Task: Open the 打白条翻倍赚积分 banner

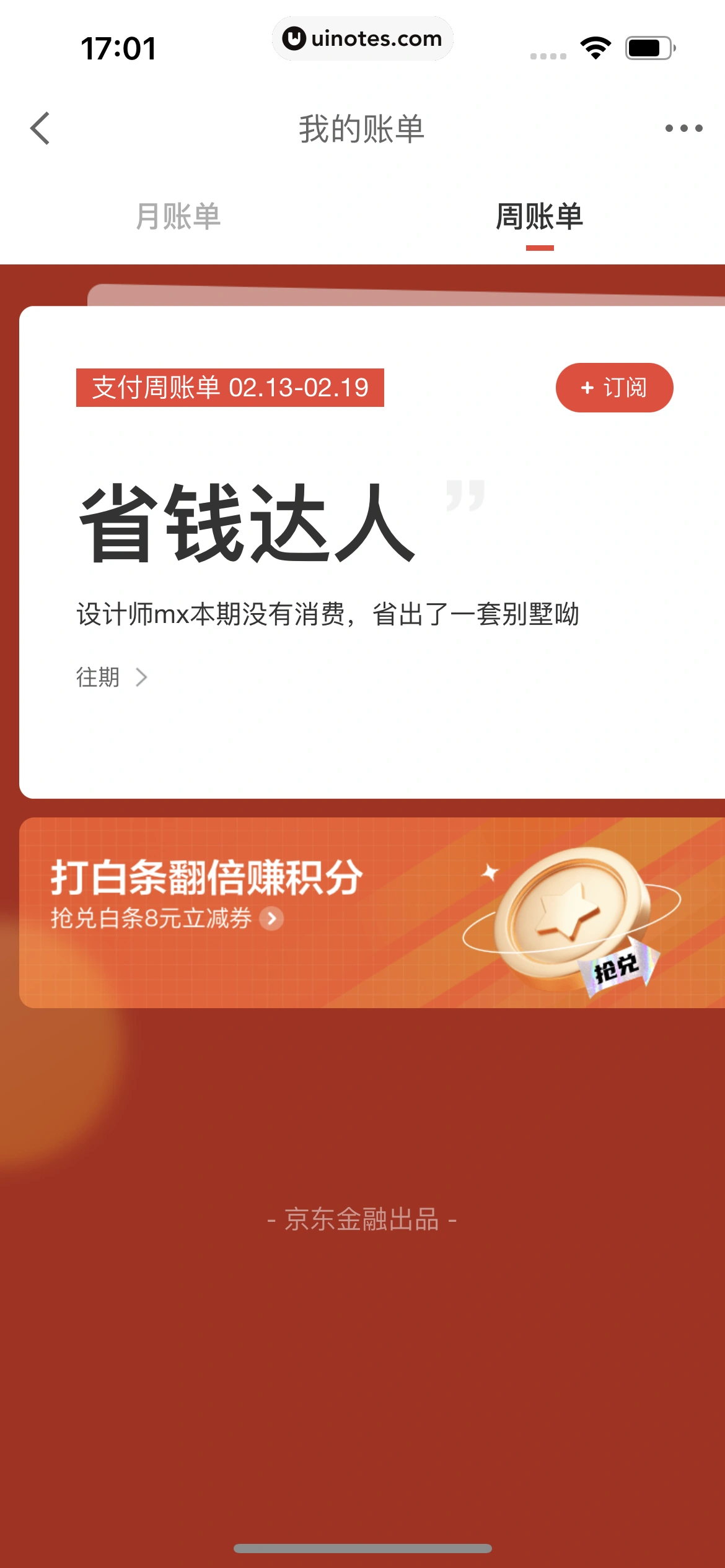Action: [x=372, y=912]
